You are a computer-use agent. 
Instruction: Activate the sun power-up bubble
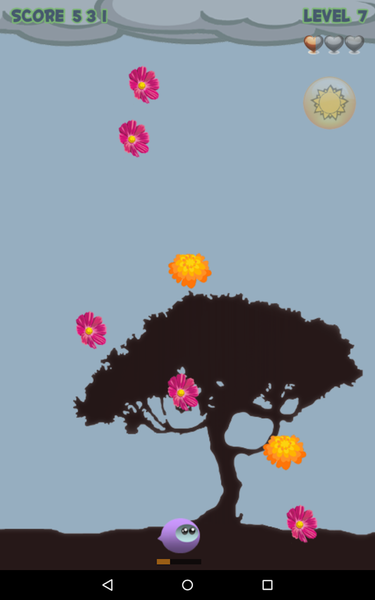tap(329, 103)
